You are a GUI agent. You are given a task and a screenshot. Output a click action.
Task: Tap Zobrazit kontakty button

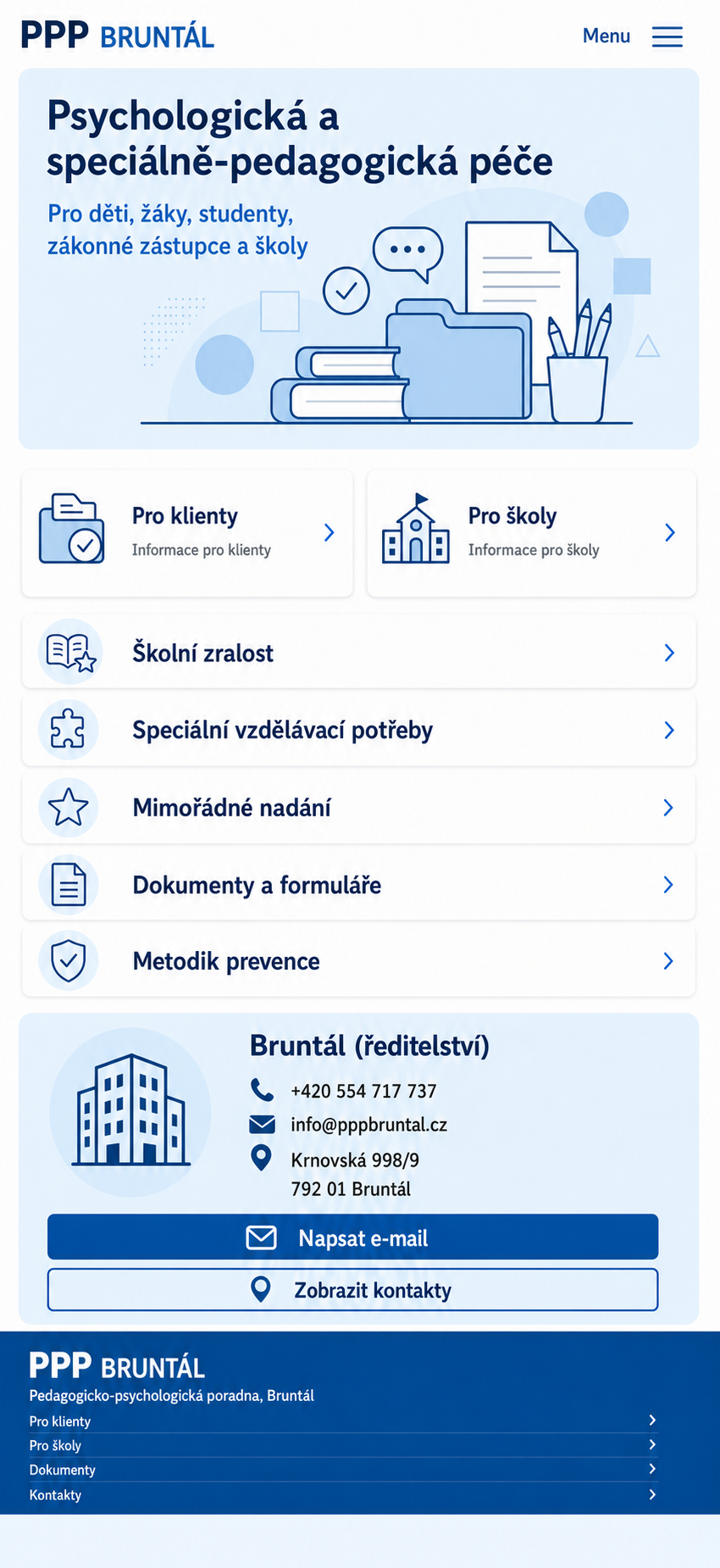tap(352, 1290)
